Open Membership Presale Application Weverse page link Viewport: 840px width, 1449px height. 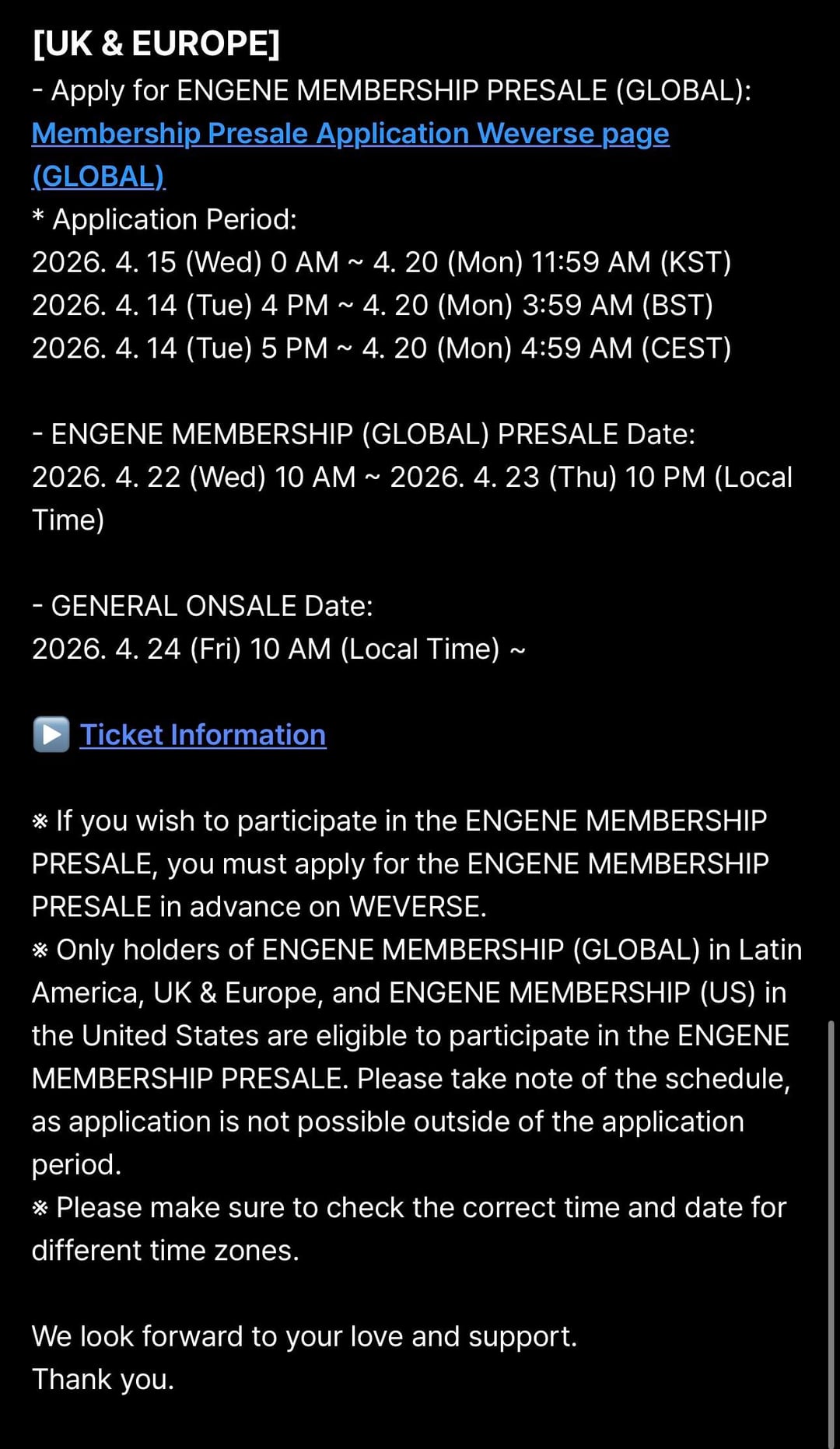(x=350, y=135)
